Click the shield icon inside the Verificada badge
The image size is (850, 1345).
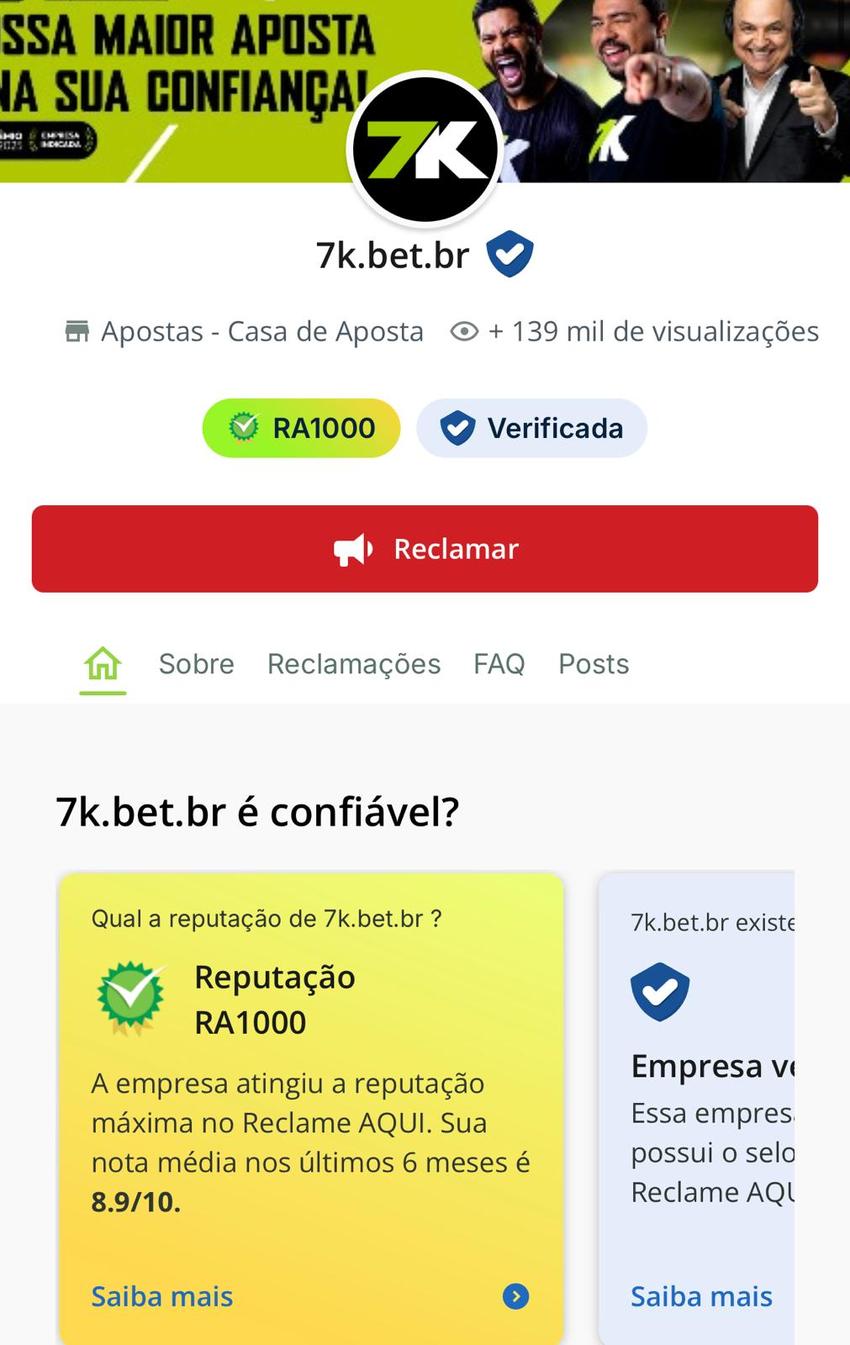click(458, 427)
